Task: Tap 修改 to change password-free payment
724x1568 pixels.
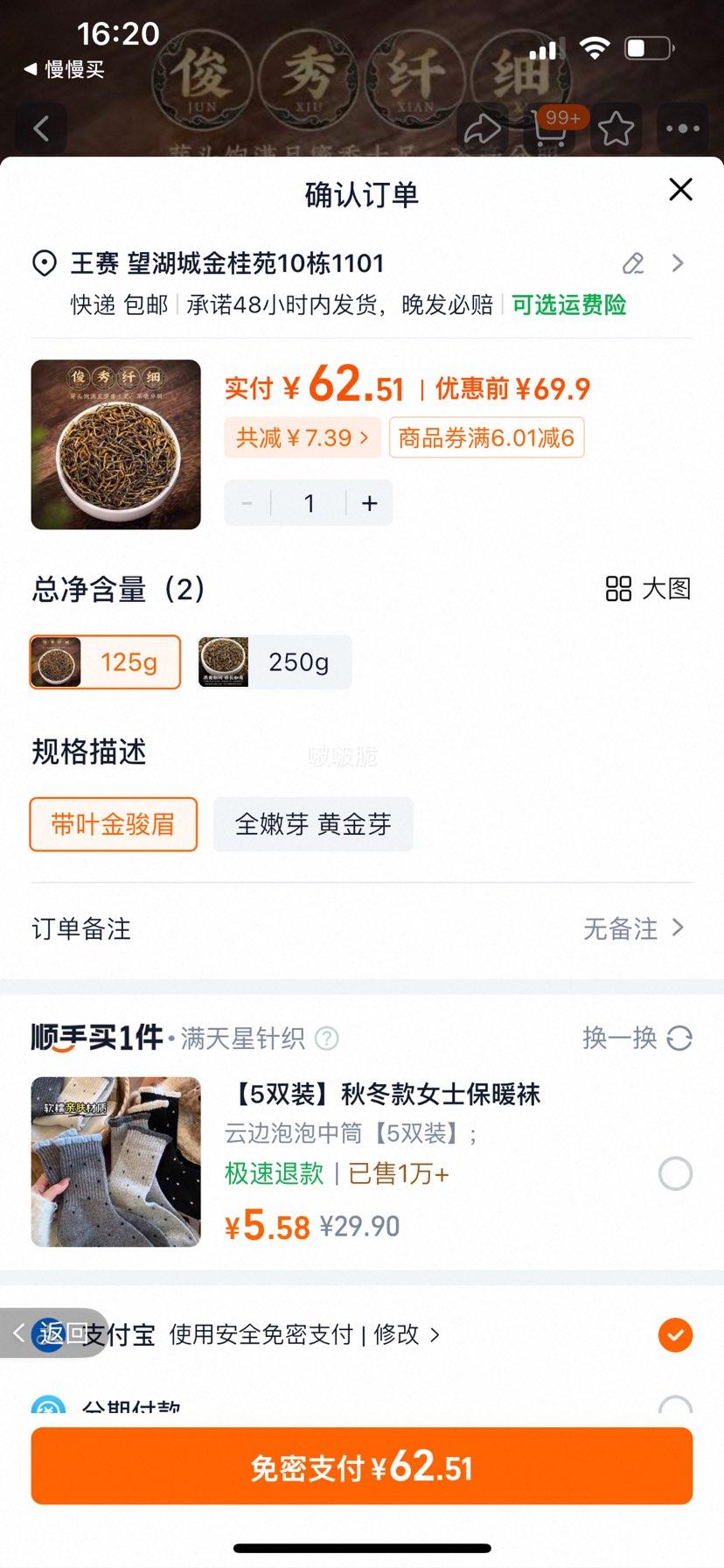Action: click(x=406, y=1335)
